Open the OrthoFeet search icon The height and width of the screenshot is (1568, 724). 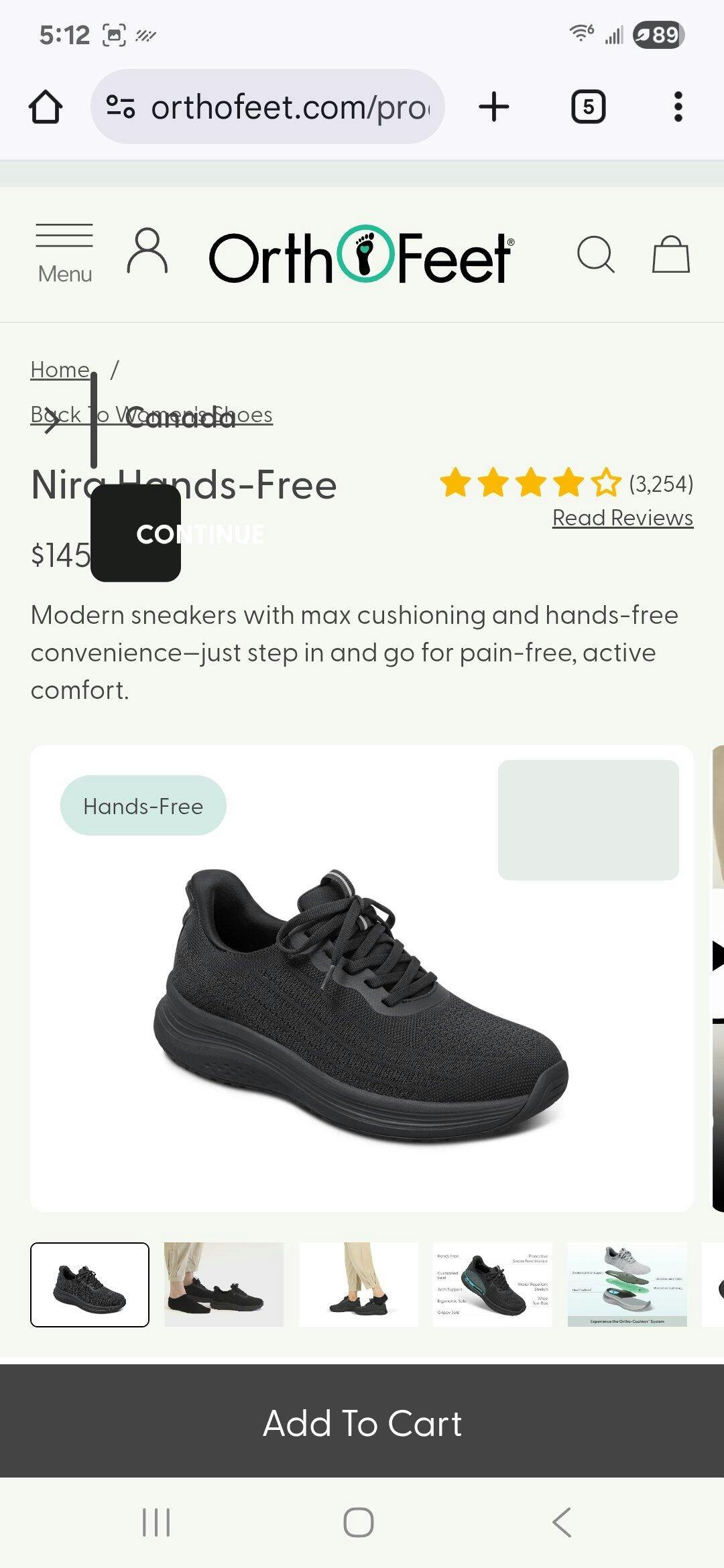tap(595, 255)
